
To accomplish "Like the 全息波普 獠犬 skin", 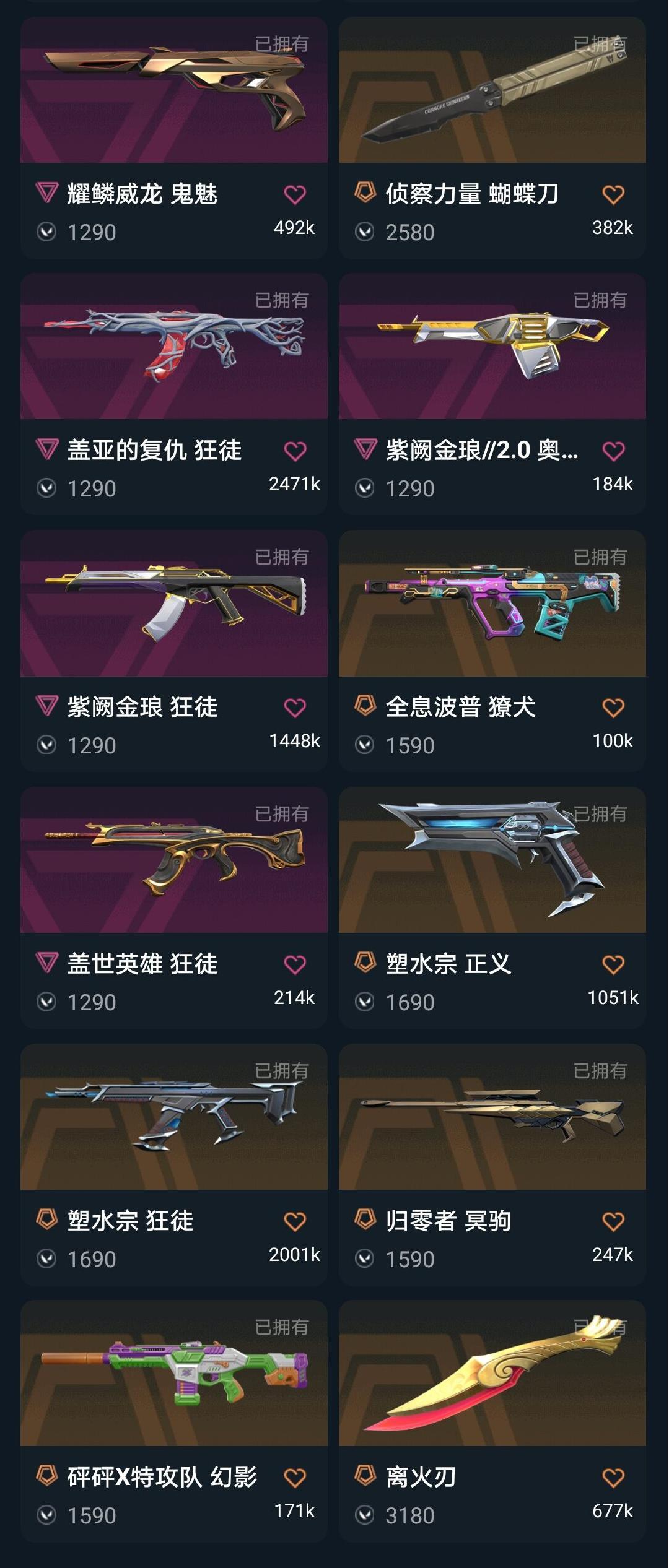I will click(x=613, y=708).
